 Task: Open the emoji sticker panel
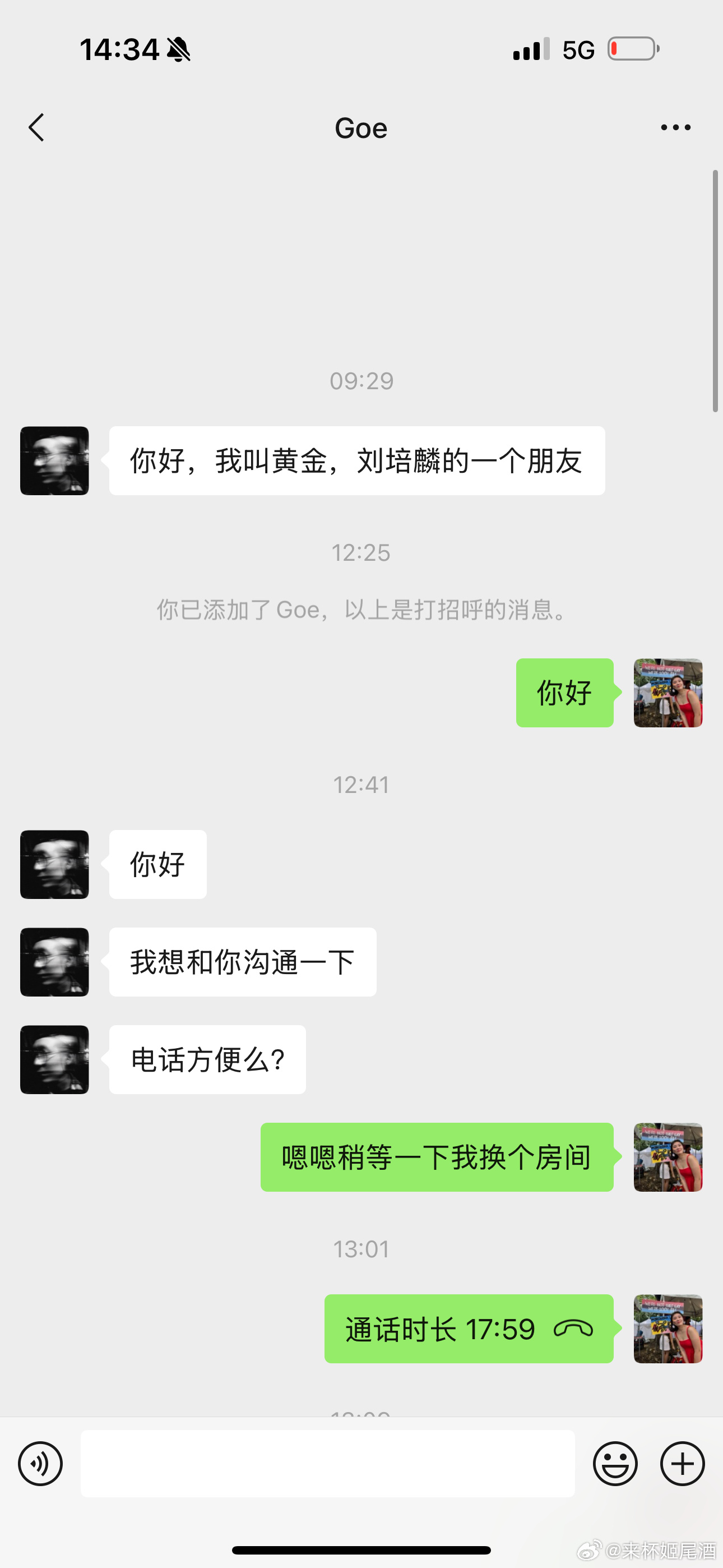pyautogui.click(x=615, y=1464)
